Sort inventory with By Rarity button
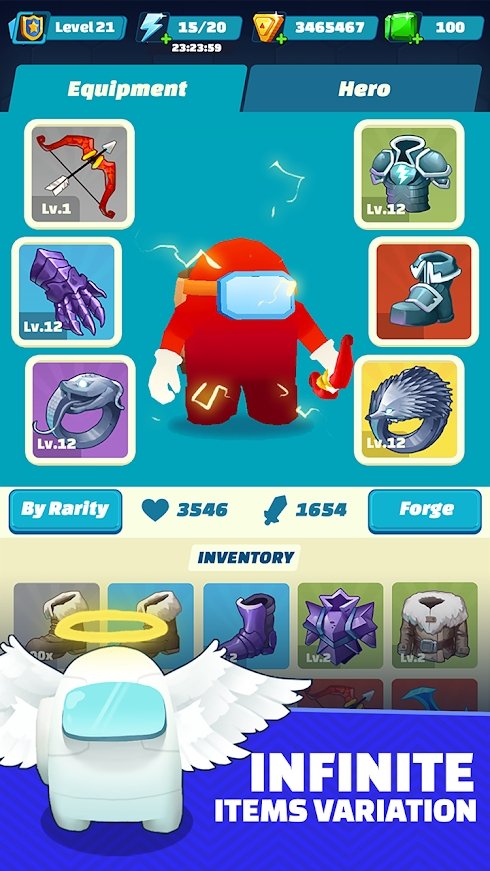This screenshot has width=490, height=871. (x=66, y=510)
